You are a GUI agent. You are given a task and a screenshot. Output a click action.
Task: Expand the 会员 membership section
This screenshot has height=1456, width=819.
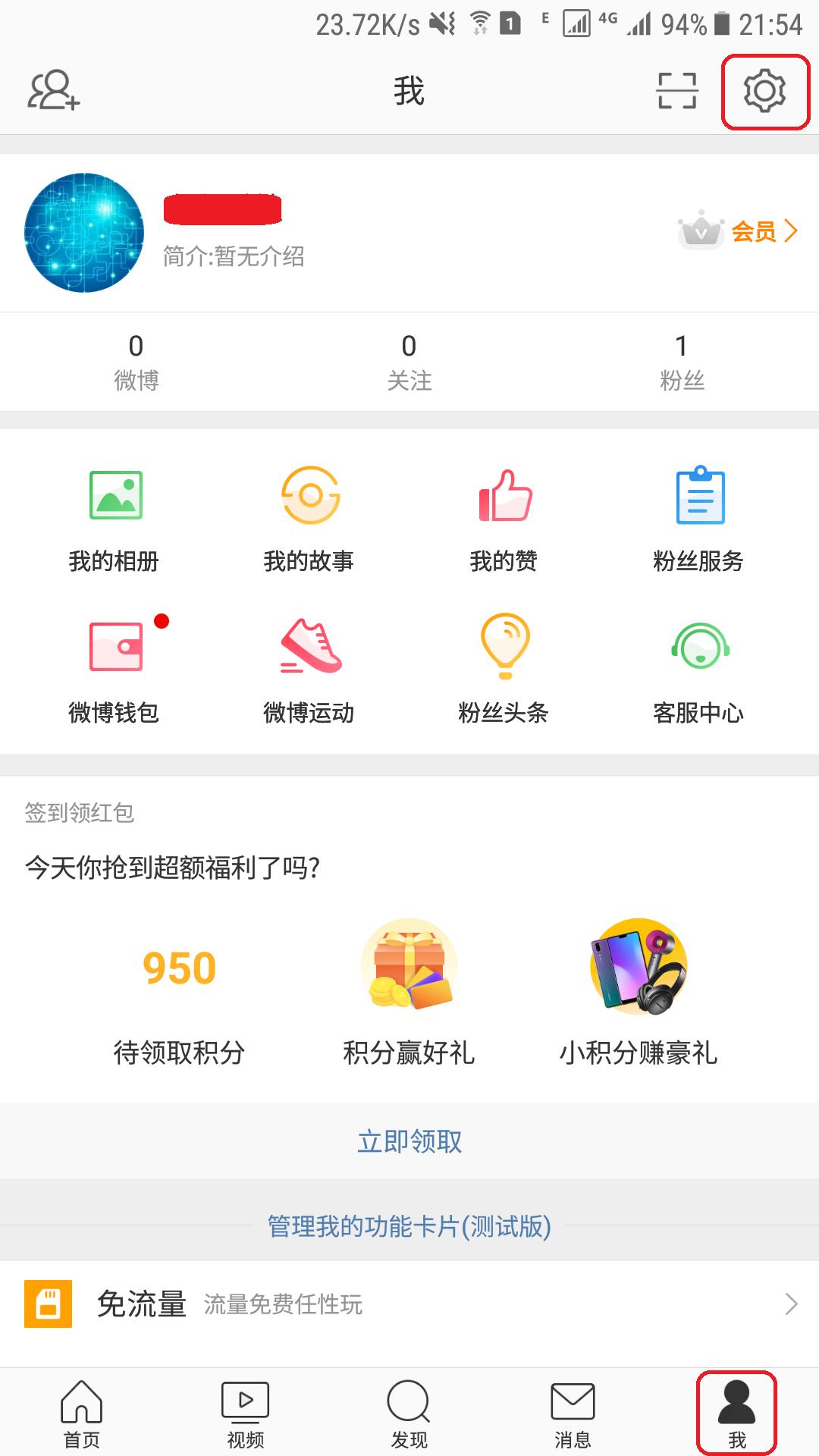click(x=758, y=230)
